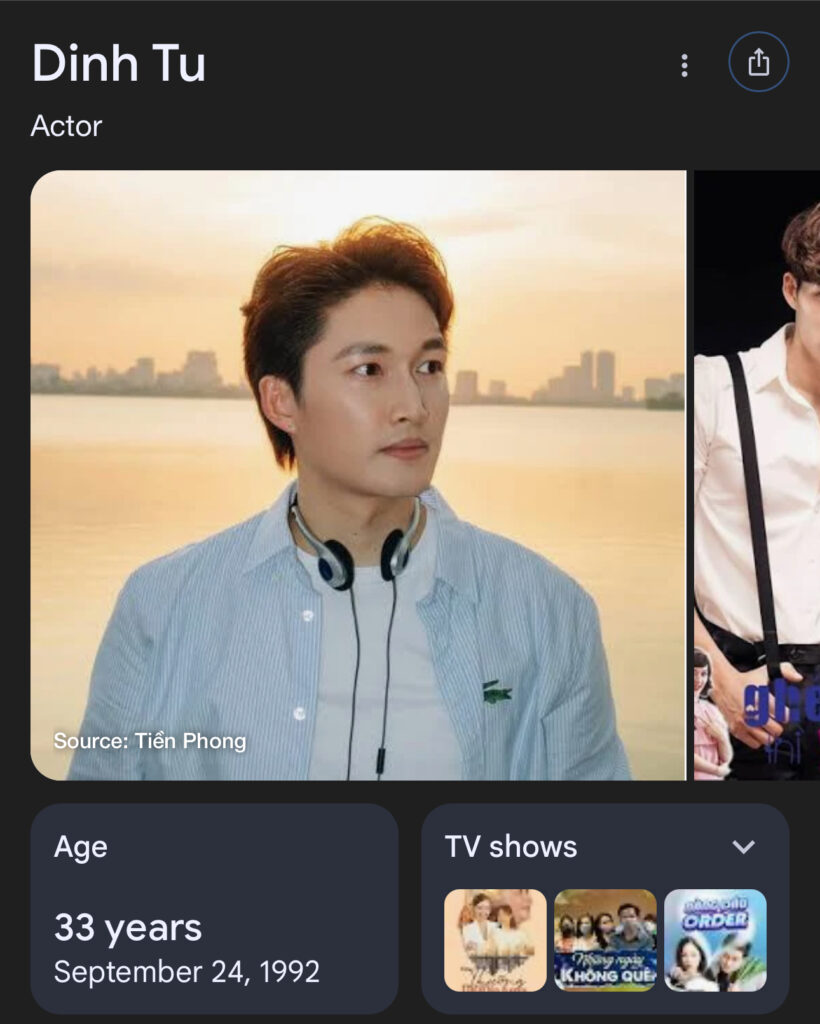Share Dinh Tu's profile
The image size is (820, 1024).
pos(758,63)
